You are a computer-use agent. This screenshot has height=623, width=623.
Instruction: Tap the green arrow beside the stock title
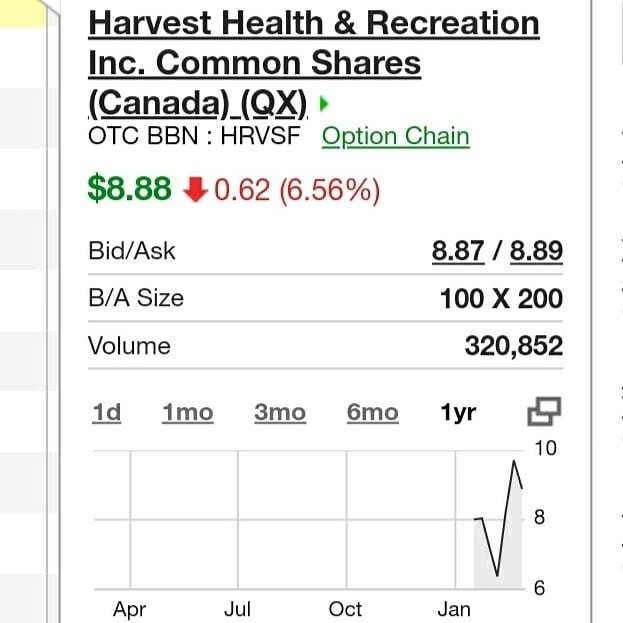pos(323,103)
